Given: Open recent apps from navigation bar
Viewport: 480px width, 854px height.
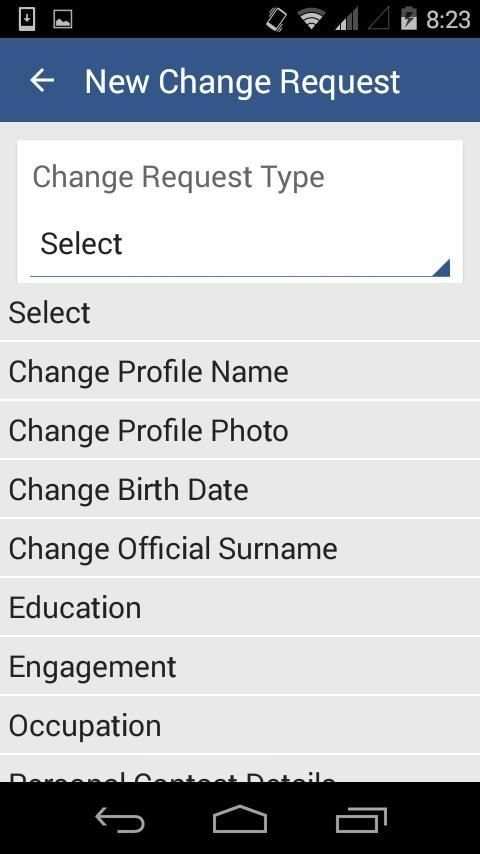Looking at the screenshot, I should (361, 820).
